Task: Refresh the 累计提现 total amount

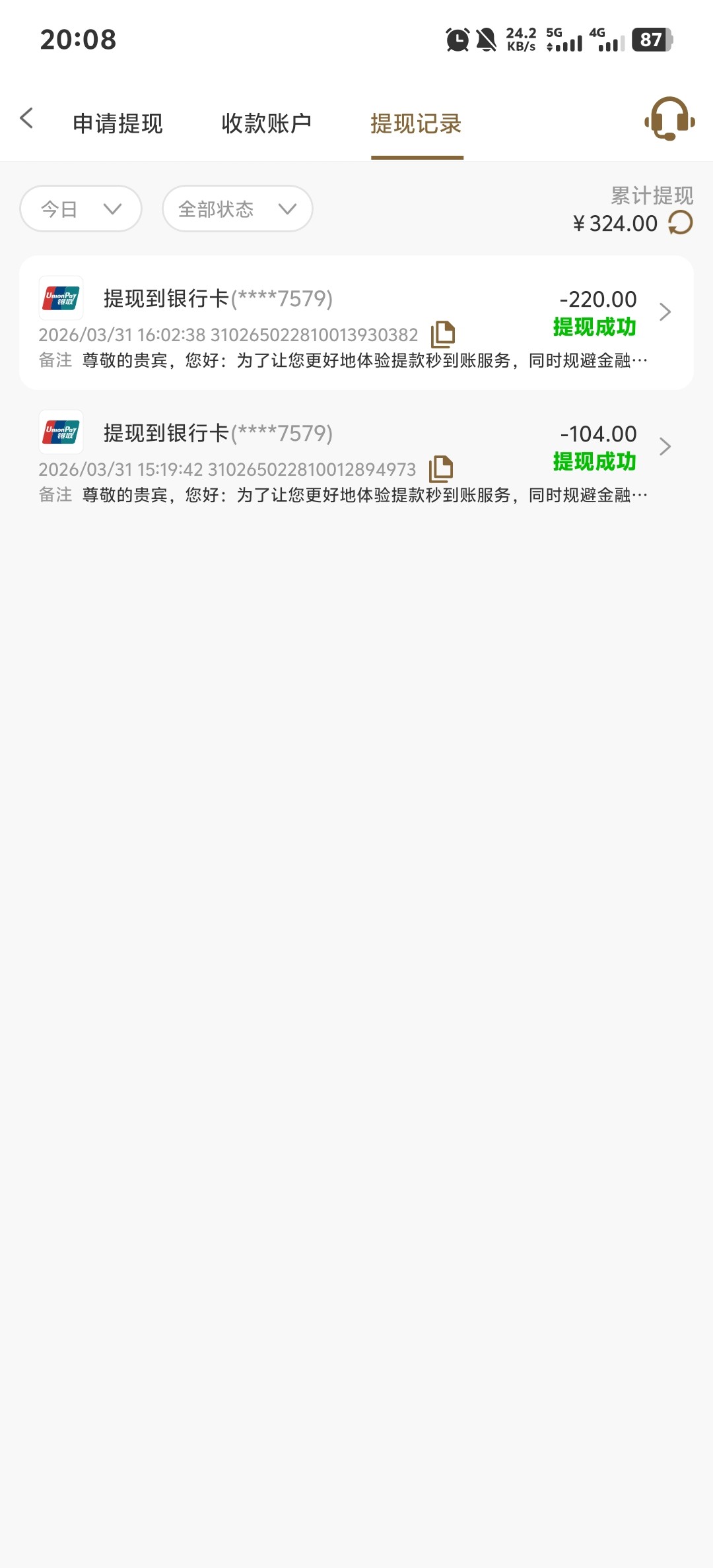Action: coord(681,223)
